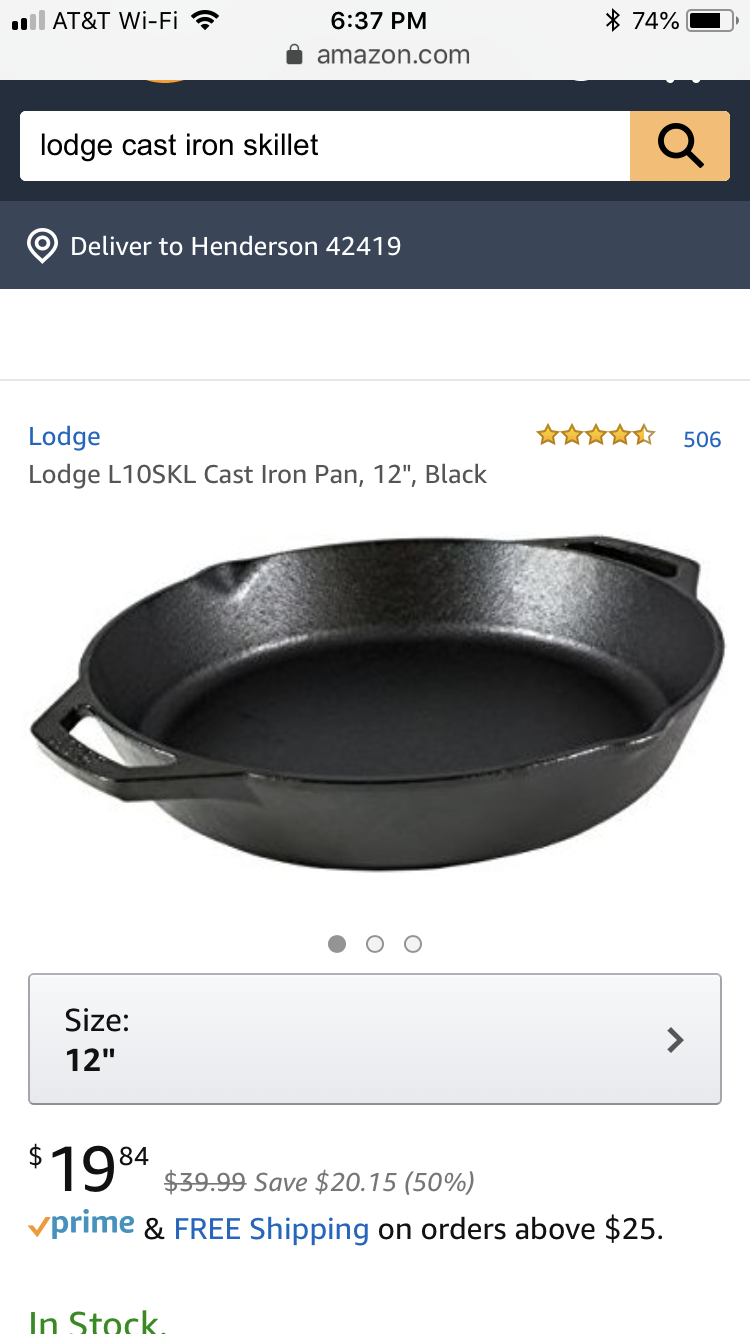The height and width of the screenshot is (1334, 750).
Task: Expand the Size 12" selector
Action: pyautogui.click(x=375, y=1039)
